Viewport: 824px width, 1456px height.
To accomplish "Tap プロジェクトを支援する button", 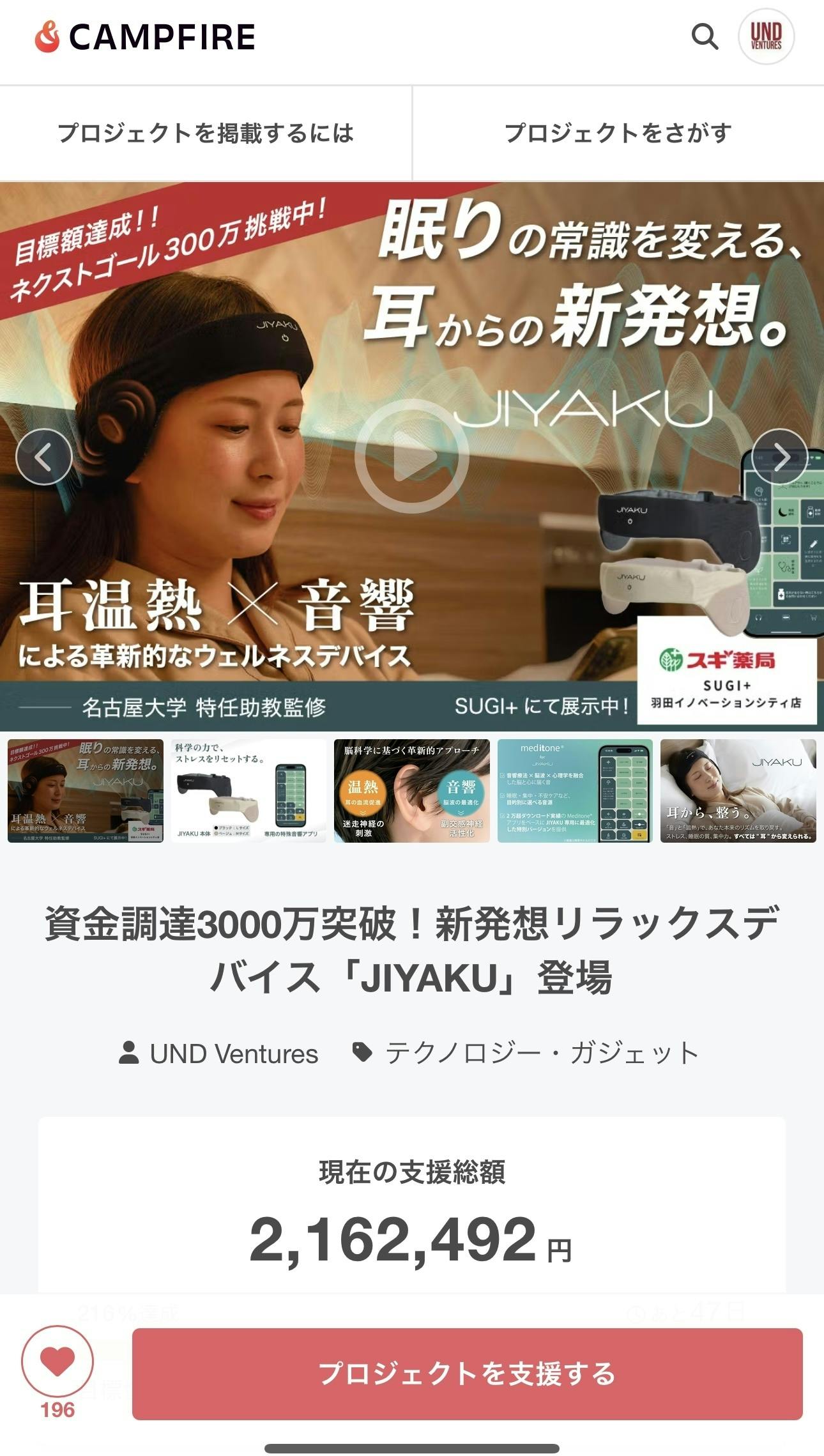I will click(467, 1374).
